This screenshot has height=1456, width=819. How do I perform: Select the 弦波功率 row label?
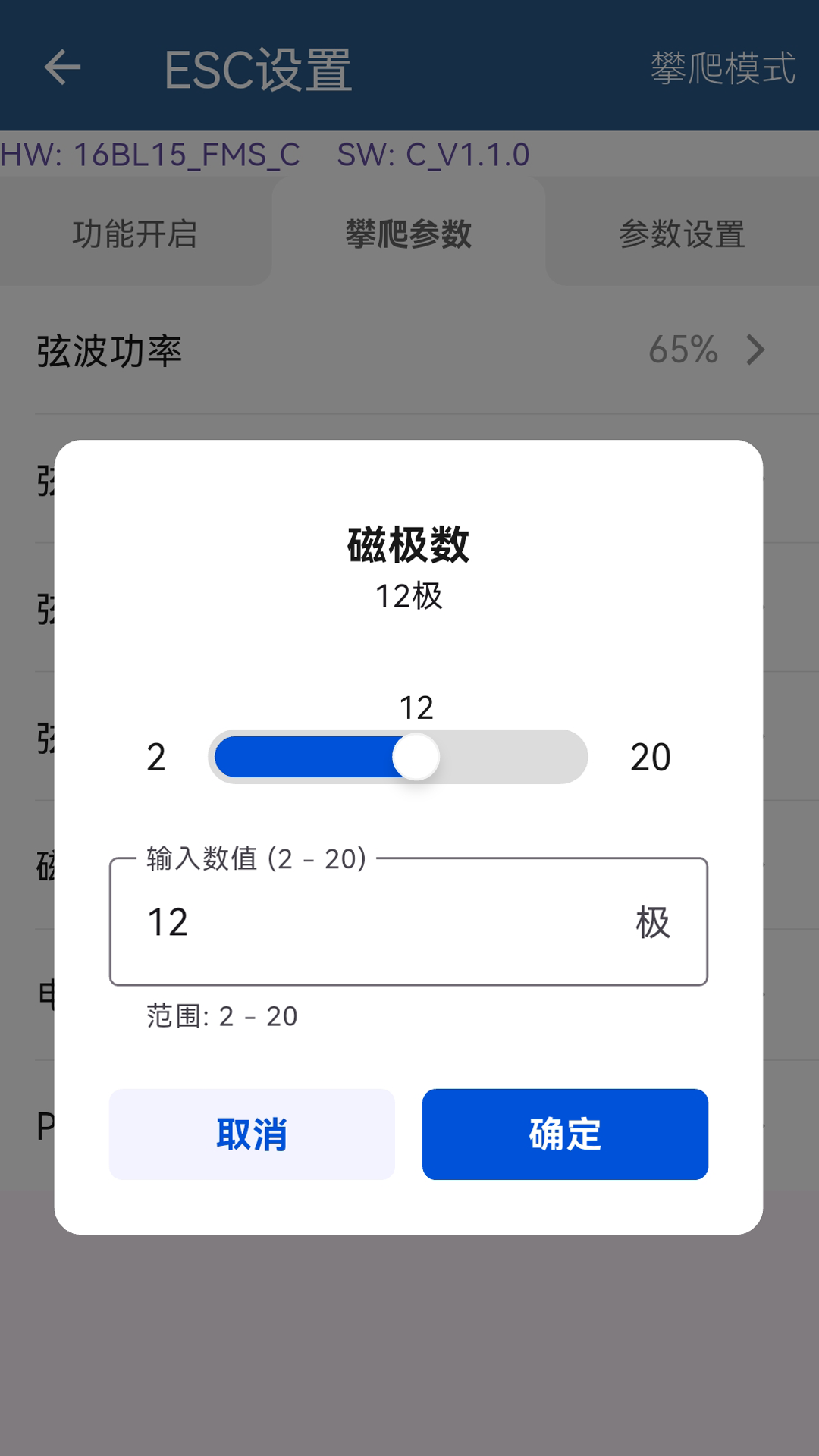click(x=109, y=350)
